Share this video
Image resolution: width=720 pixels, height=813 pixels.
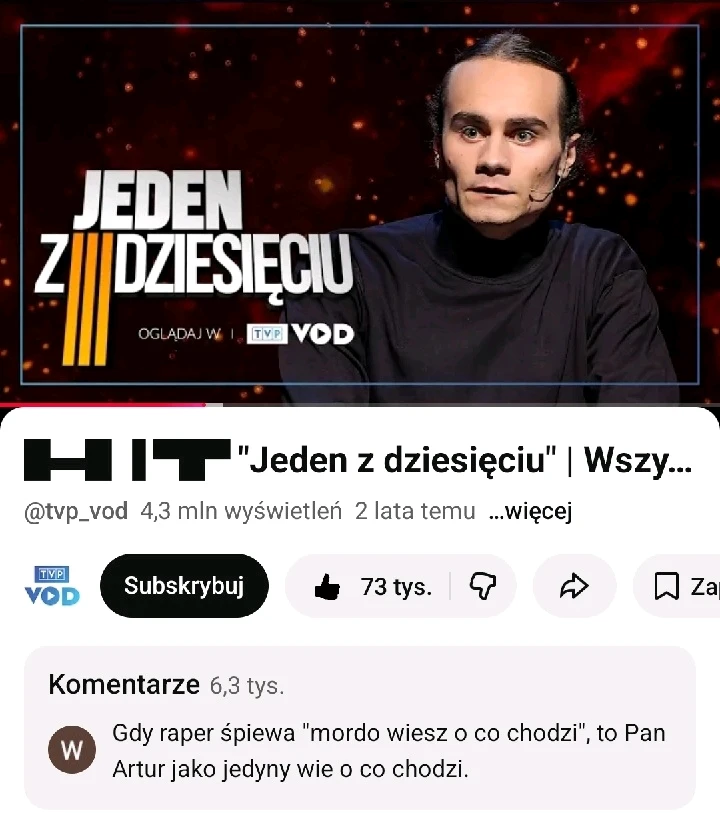point(574,587)
